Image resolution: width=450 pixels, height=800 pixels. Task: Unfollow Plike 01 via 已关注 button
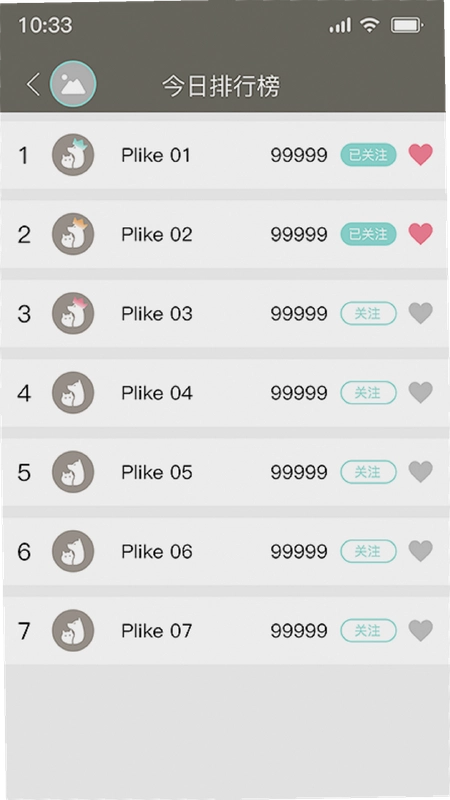368,155
